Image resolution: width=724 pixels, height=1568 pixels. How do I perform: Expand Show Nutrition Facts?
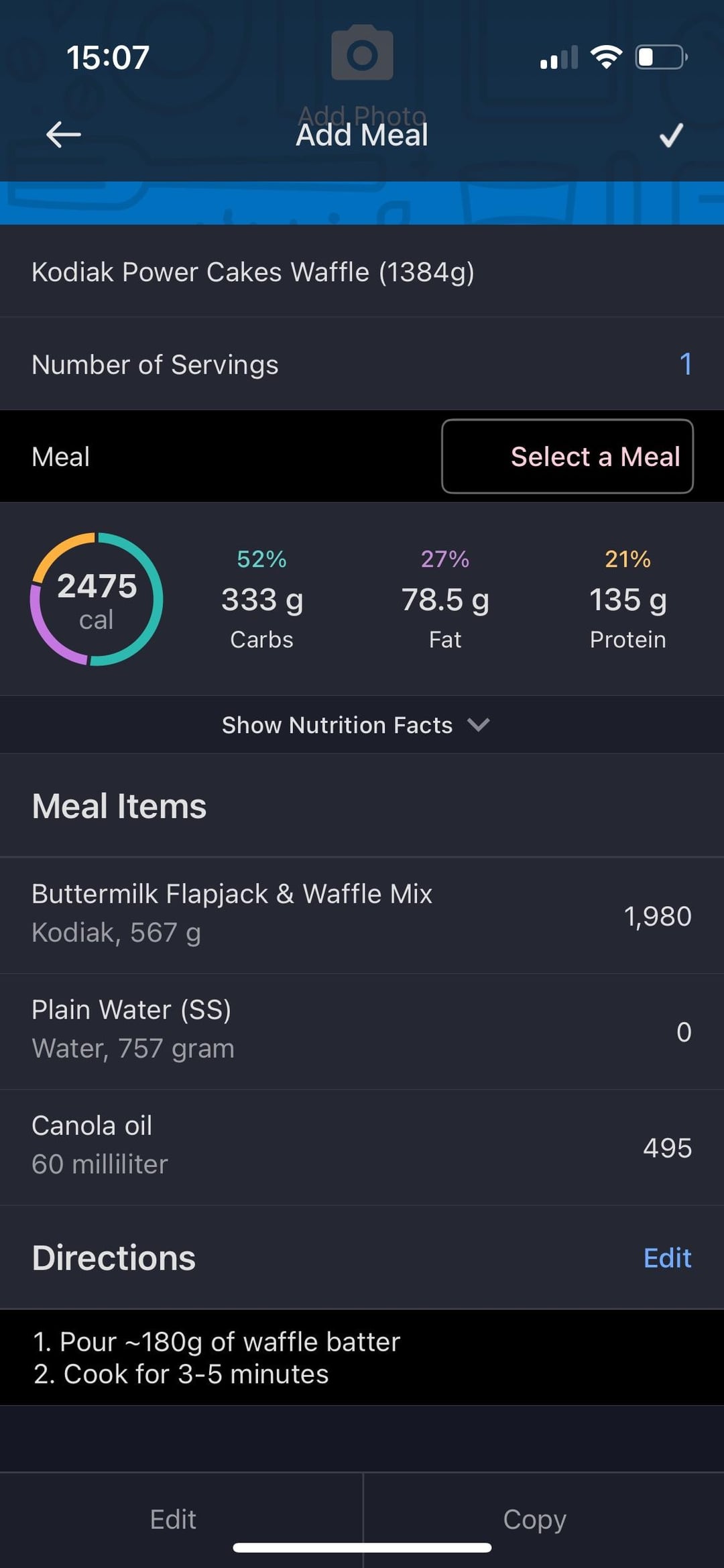tap(357, 725)
